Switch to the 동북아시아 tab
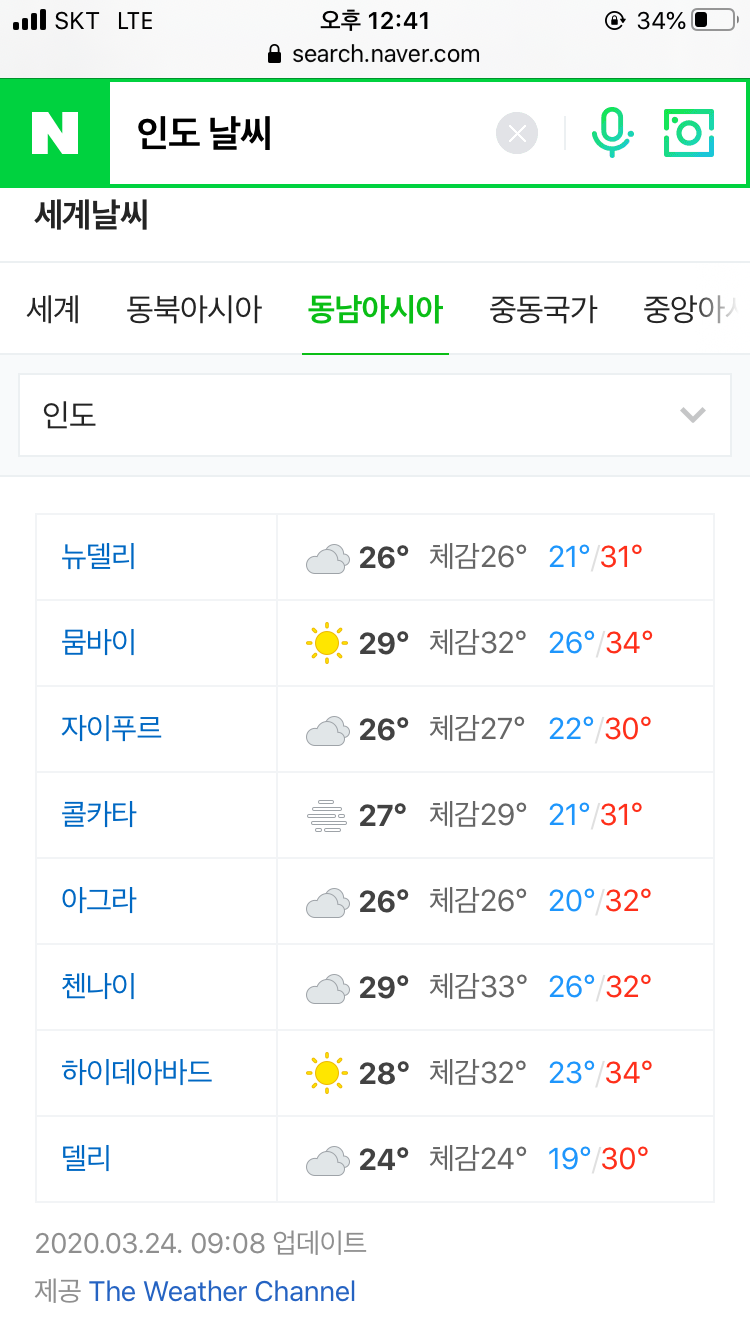 (x=194, y=309)
